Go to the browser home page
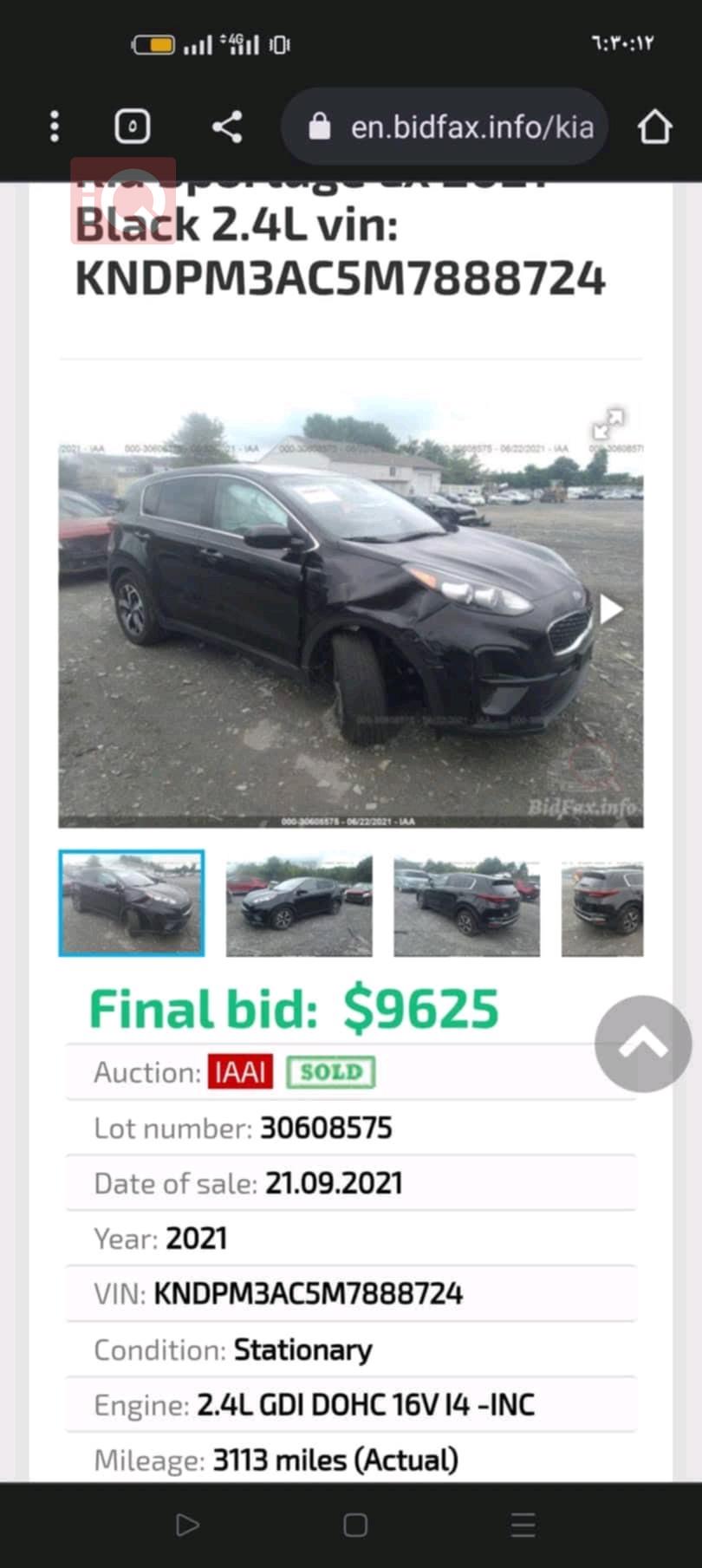Viewport: 702px width, 1568px height. pyautogui.click(x=654, y=127)
